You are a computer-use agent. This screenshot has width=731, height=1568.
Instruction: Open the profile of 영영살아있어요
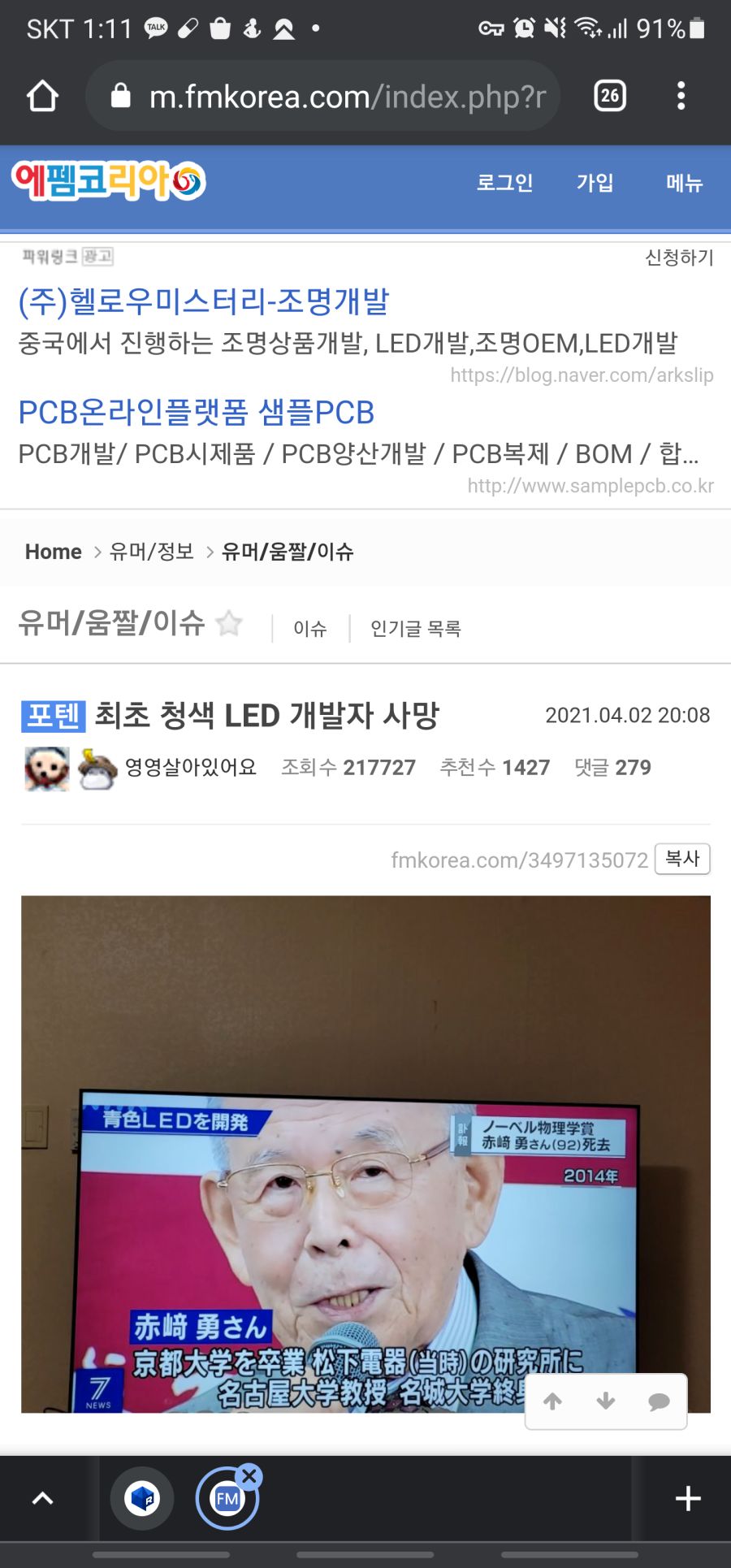pyautogui.click(x=192, y=767)
